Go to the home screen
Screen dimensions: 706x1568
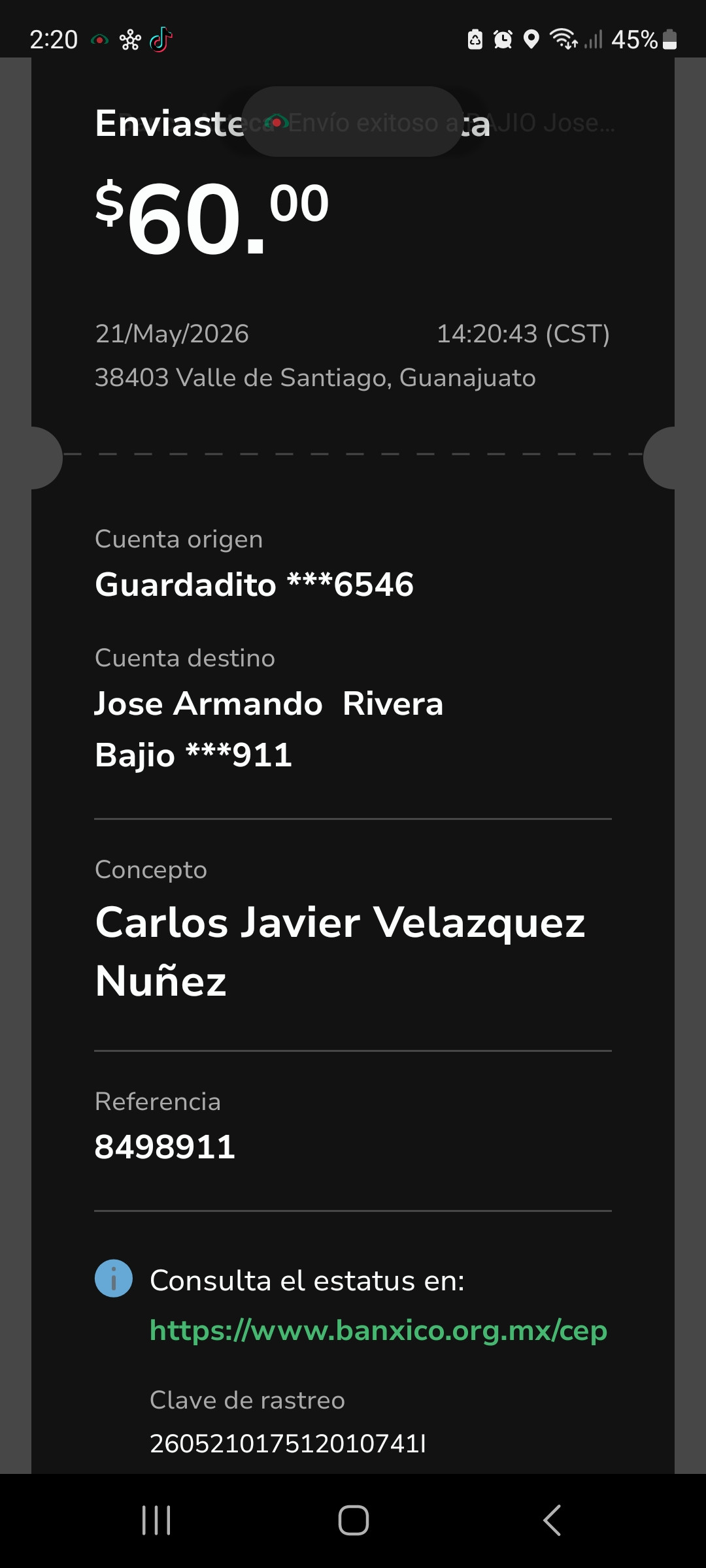(353, 1520)
